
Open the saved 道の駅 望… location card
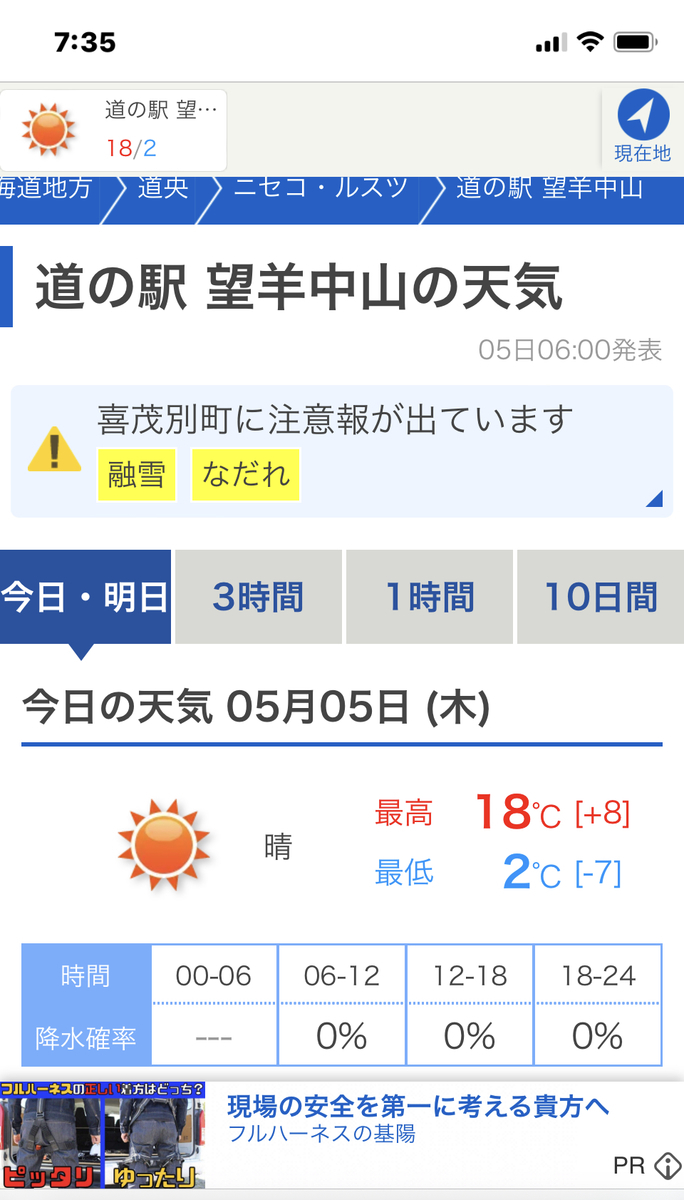113,130
